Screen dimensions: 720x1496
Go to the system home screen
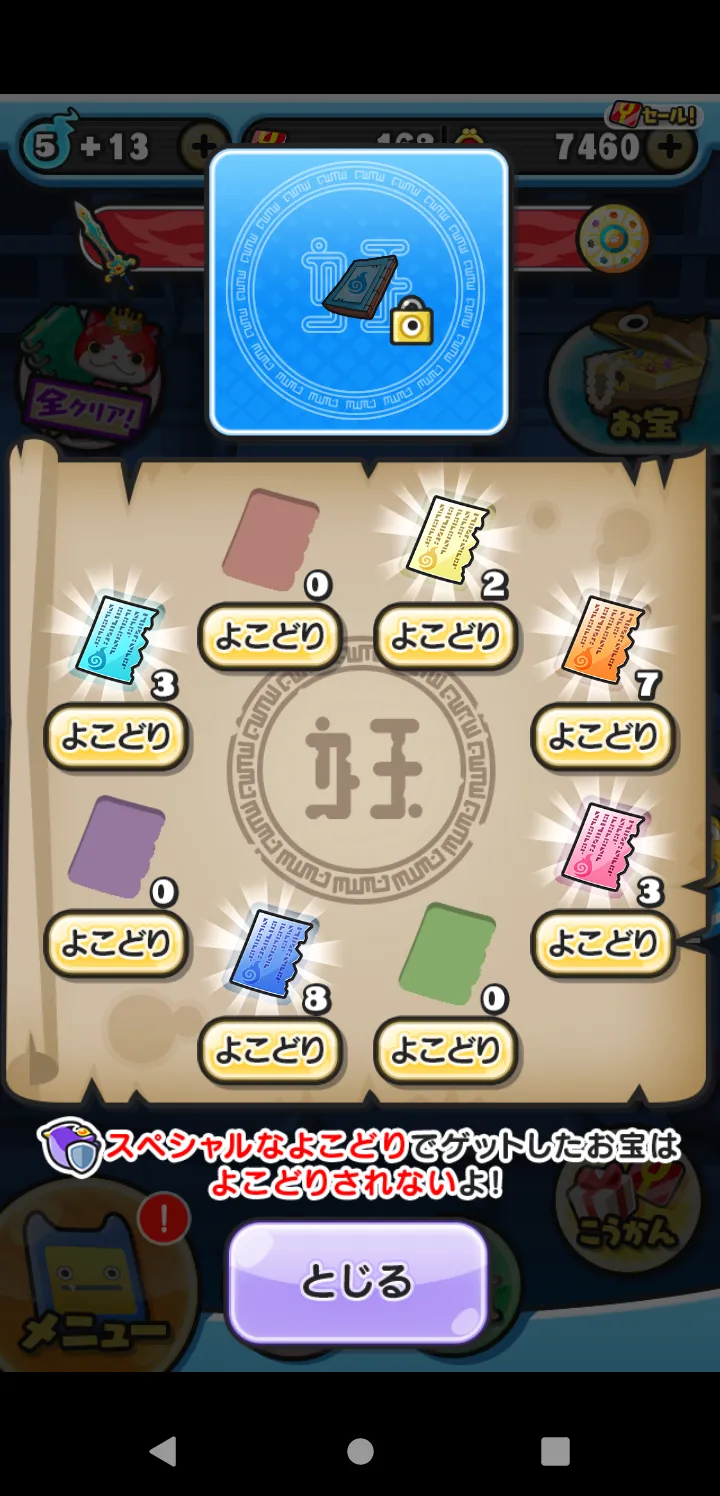click(360, 1451)
